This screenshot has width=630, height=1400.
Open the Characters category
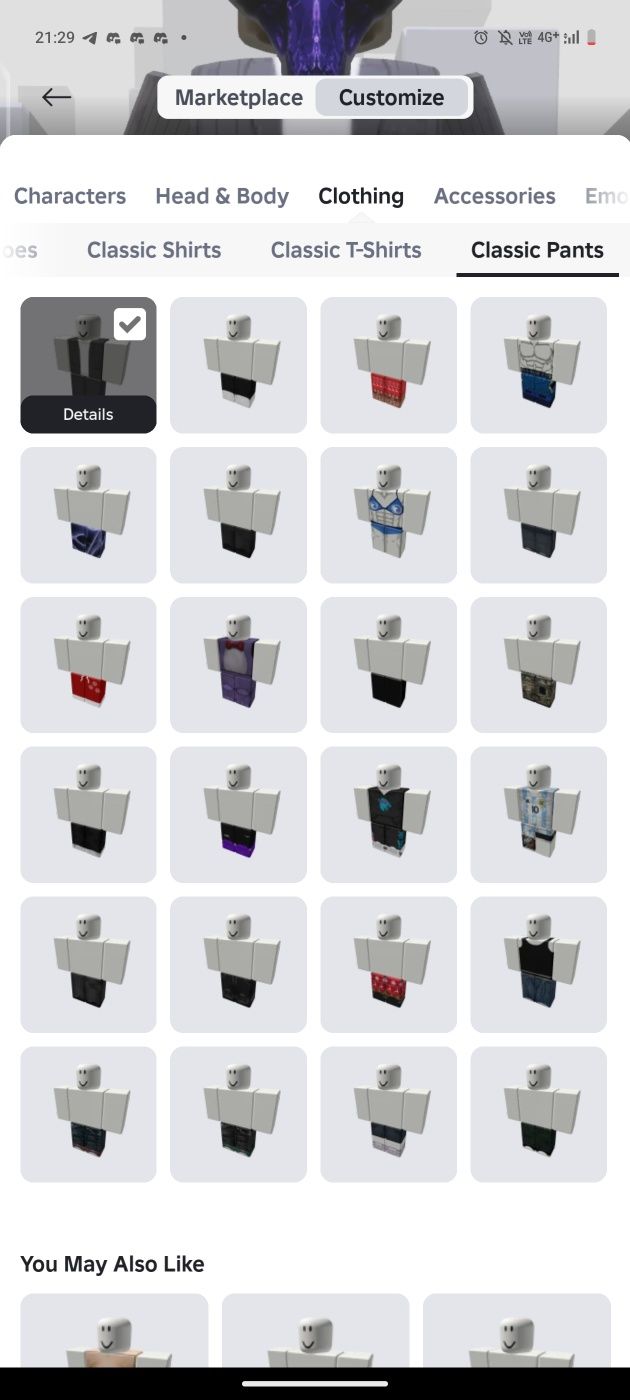(x=70, y=196)
